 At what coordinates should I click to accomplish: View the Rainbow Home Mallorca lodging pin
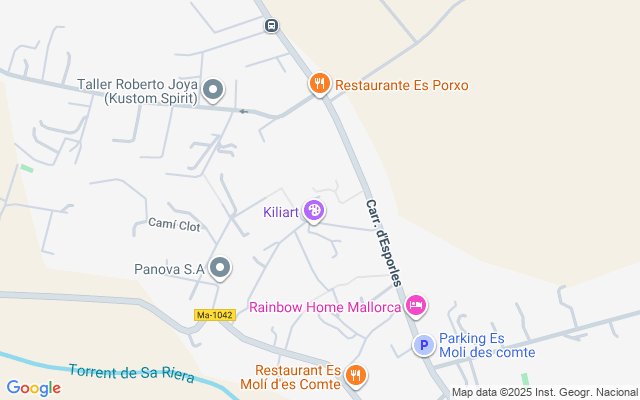tap(416, 306)
